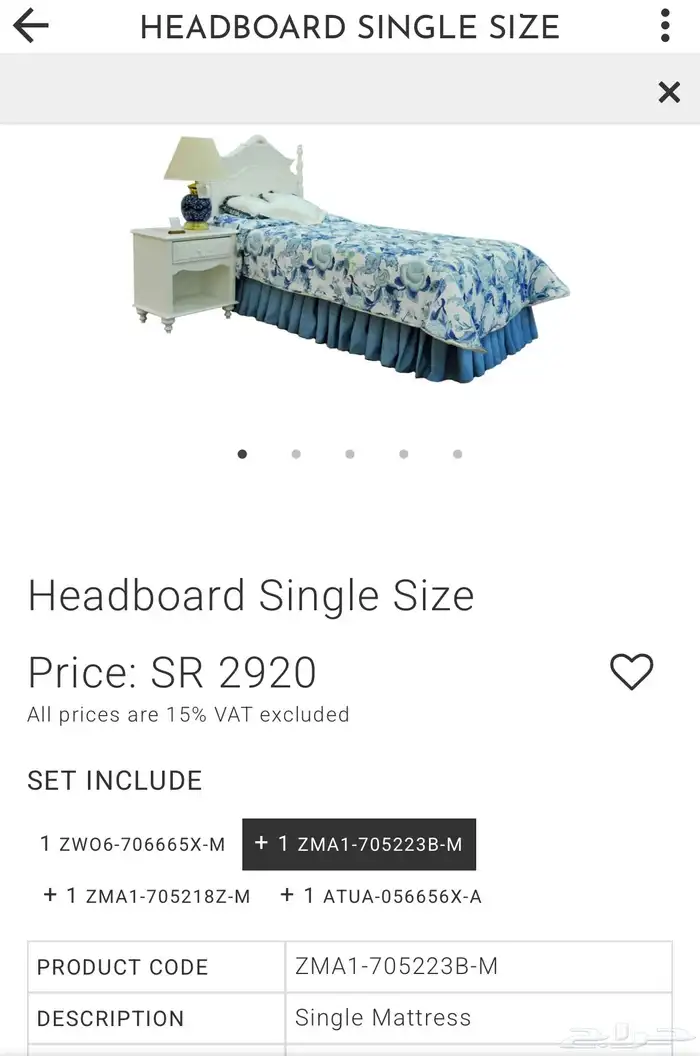700x1056 pixels.
Task: Select set item ZWO6-706665X-M
Action: [x=133, y=844]
